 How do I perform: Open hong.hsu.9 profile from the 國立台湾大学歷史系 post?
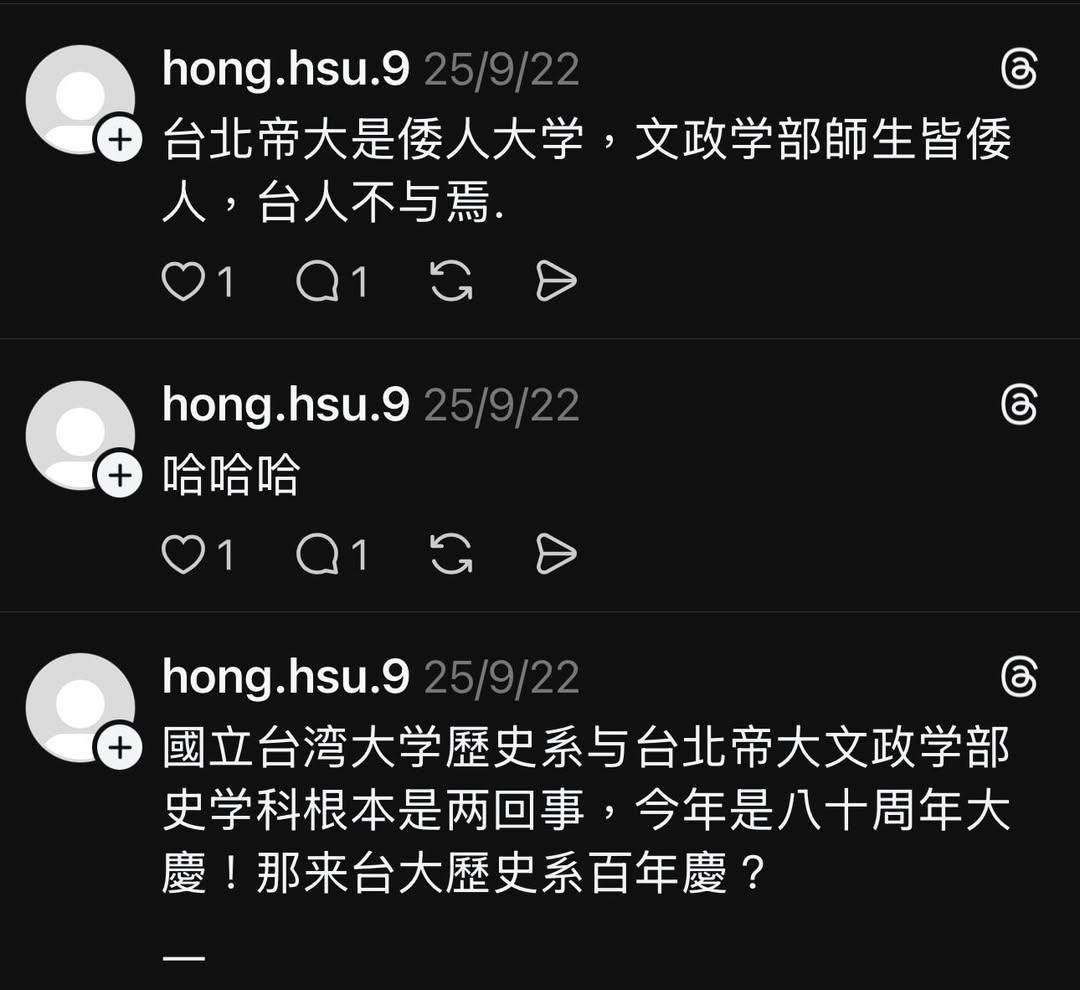(x=286, y=677)
